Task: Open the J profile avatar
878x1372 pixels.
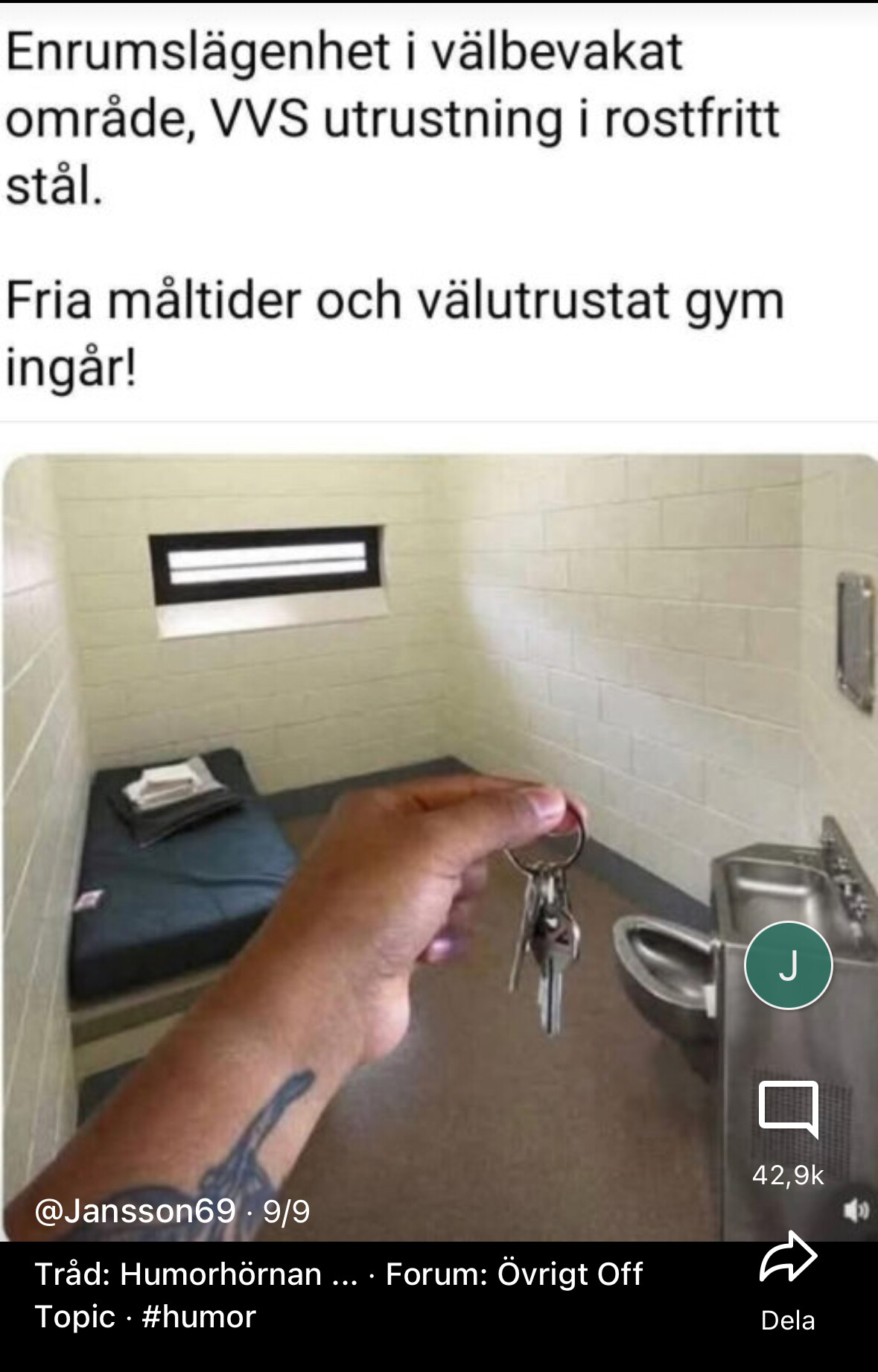Action: 788,965
